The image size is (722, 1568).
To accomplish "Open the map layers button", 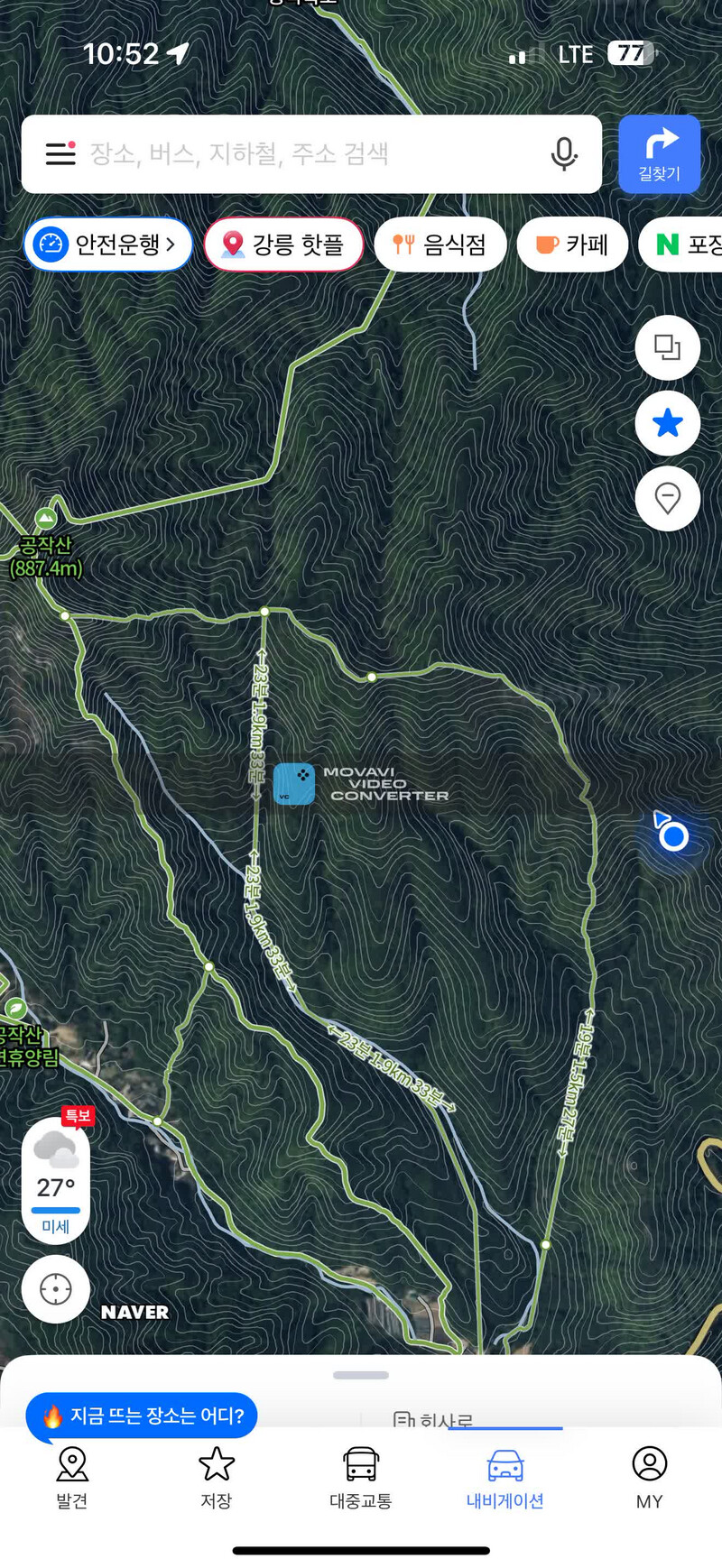I will pos(668,347).
